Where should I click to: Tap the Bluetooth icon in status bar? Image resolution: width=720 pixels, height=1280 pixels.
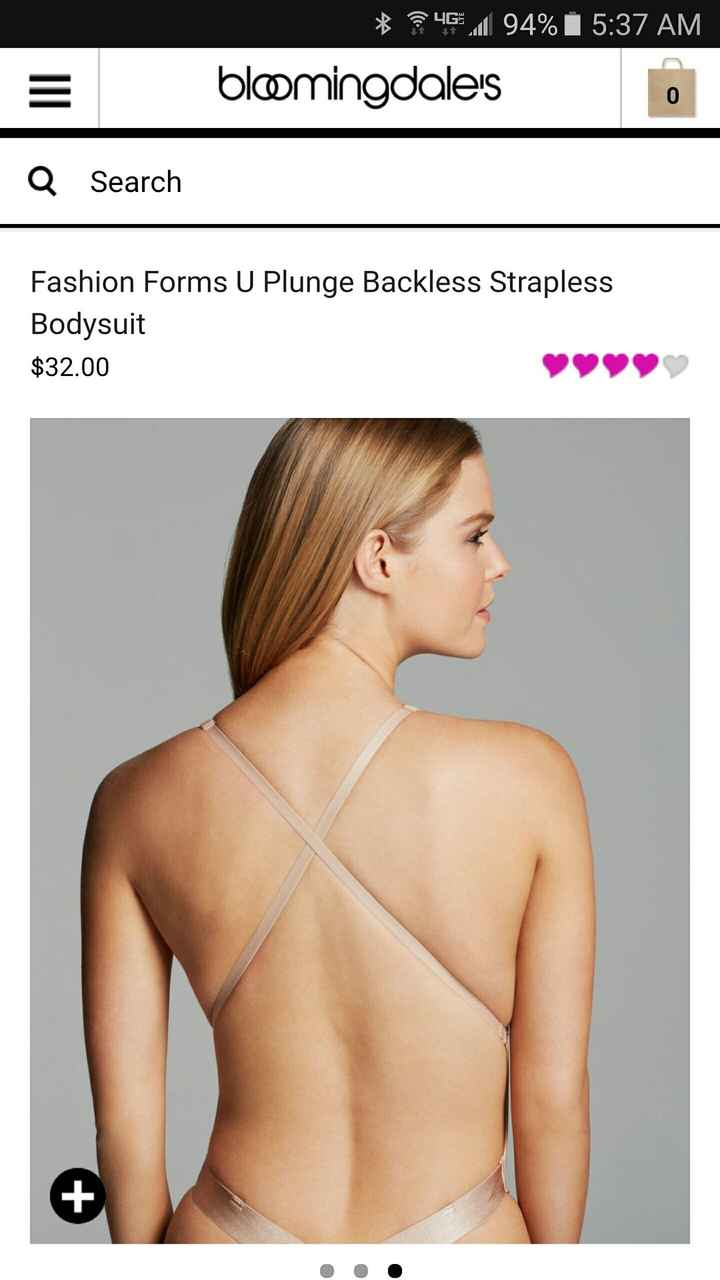click(384, 22)
